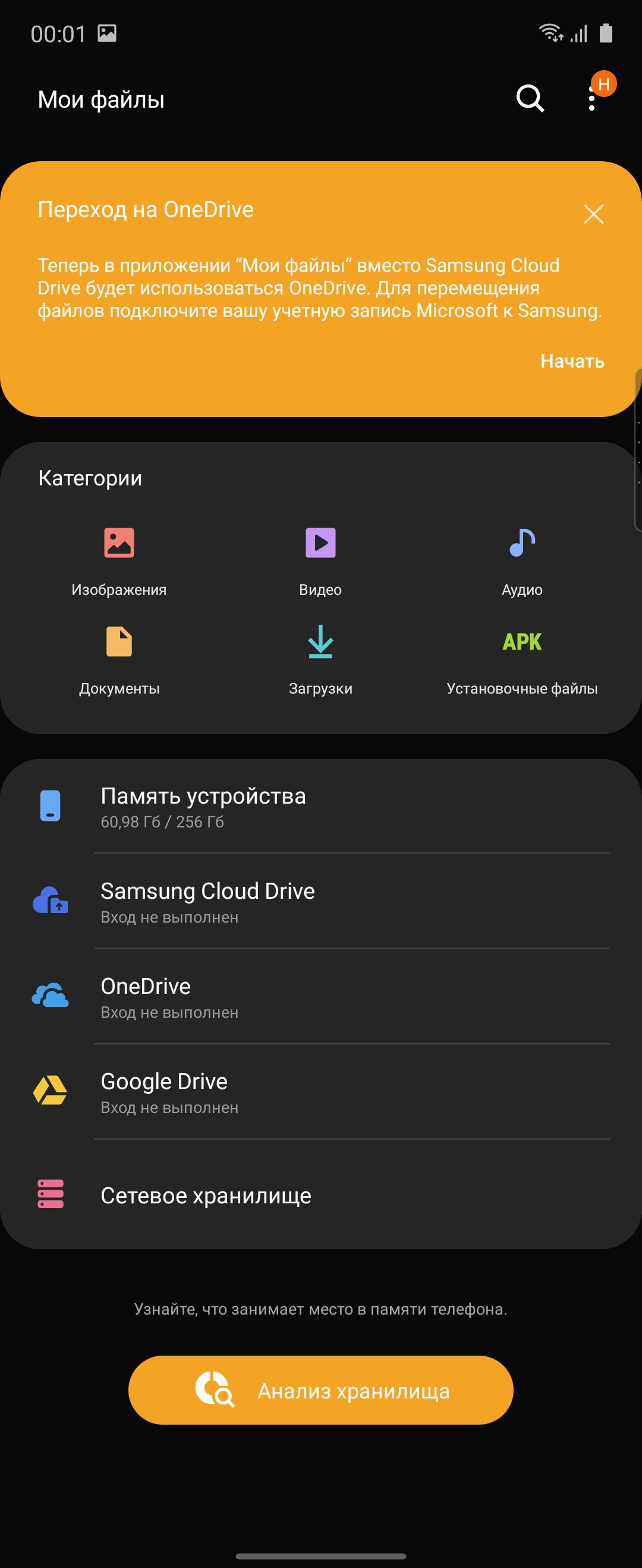Tap the Анализ хранилища button

pyautogui.click(x=320, y=1390)
